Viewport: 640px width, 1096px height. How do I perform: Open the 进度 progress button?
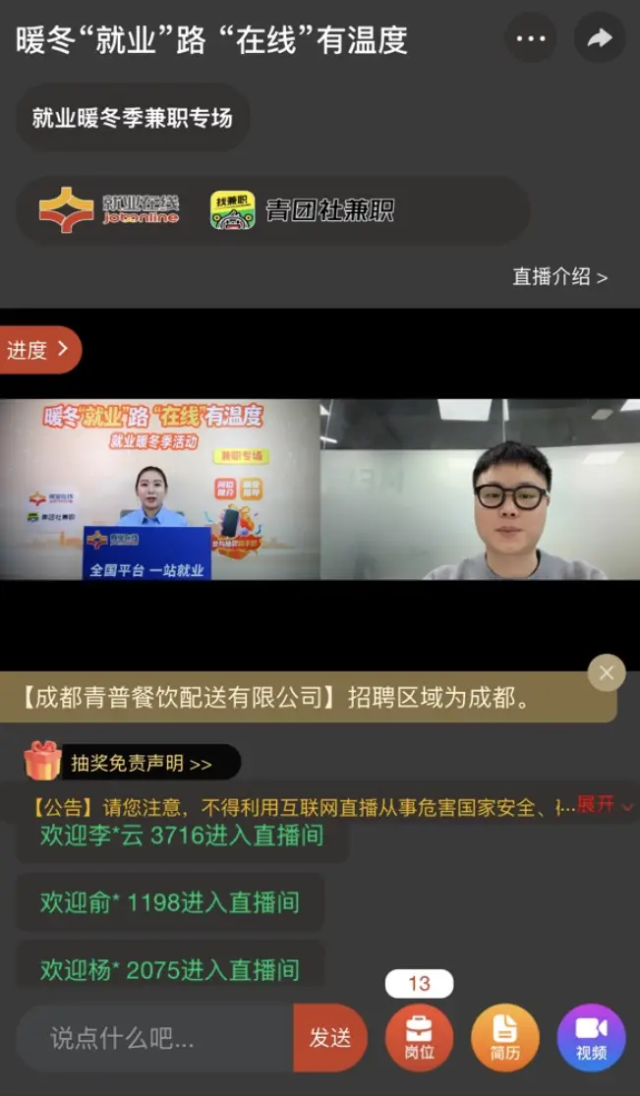point(38,350)
